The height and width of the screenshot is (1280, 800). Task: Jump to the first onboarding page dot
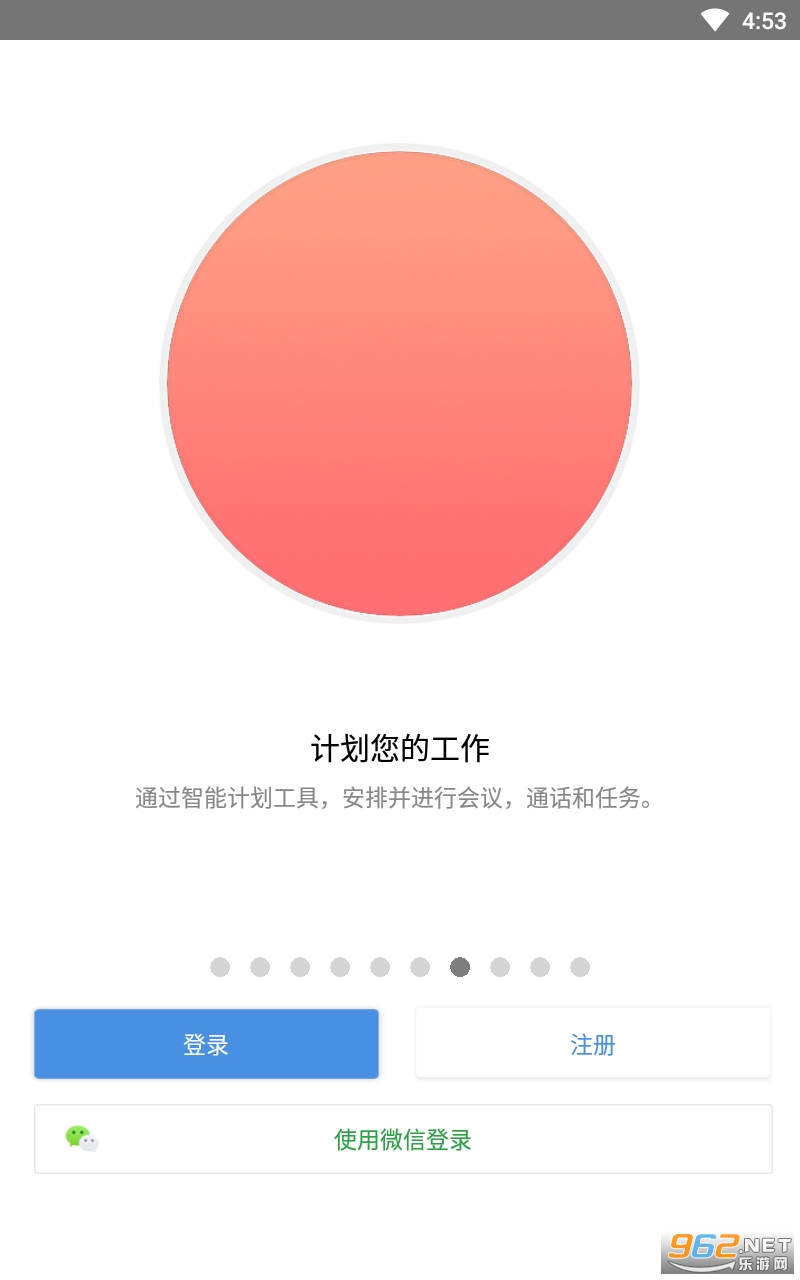(x=220, y=967)
